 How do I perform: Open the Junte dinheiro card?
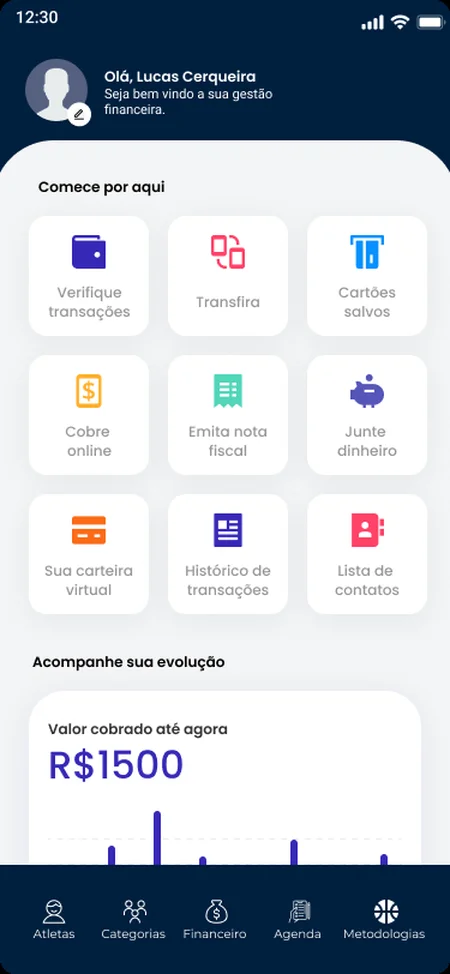point(367,415)
